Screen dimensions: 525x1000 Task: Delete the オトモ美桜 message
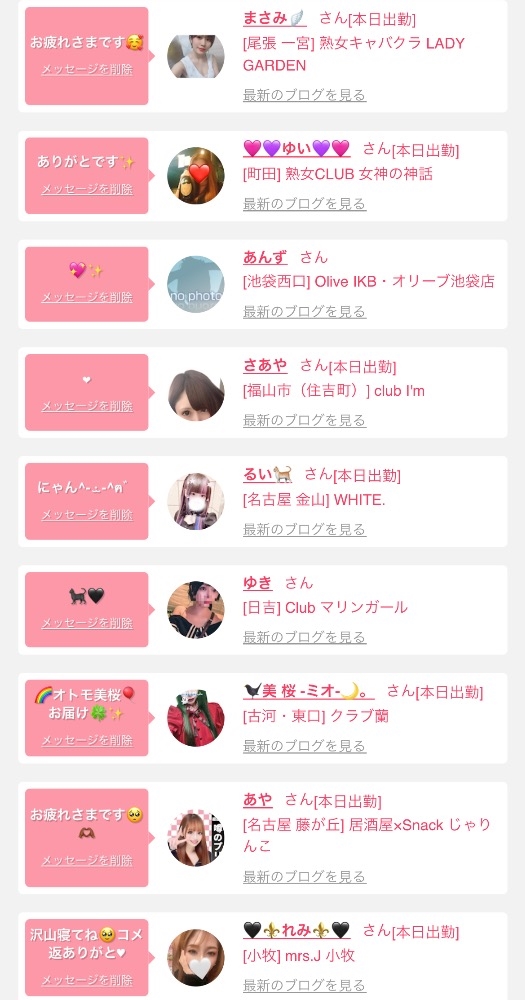pos(87,740)
